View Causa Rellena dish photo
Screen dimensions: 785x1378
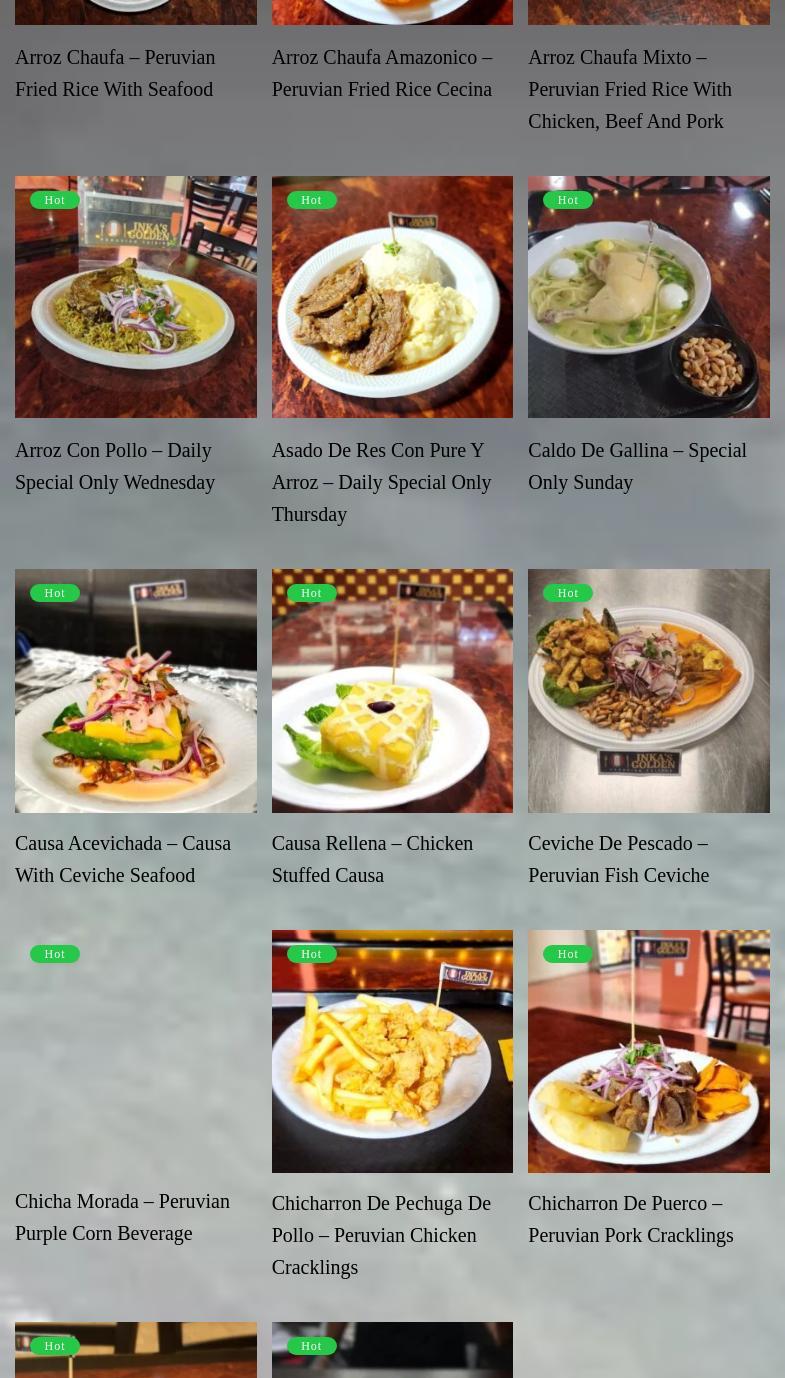(392, 690)
